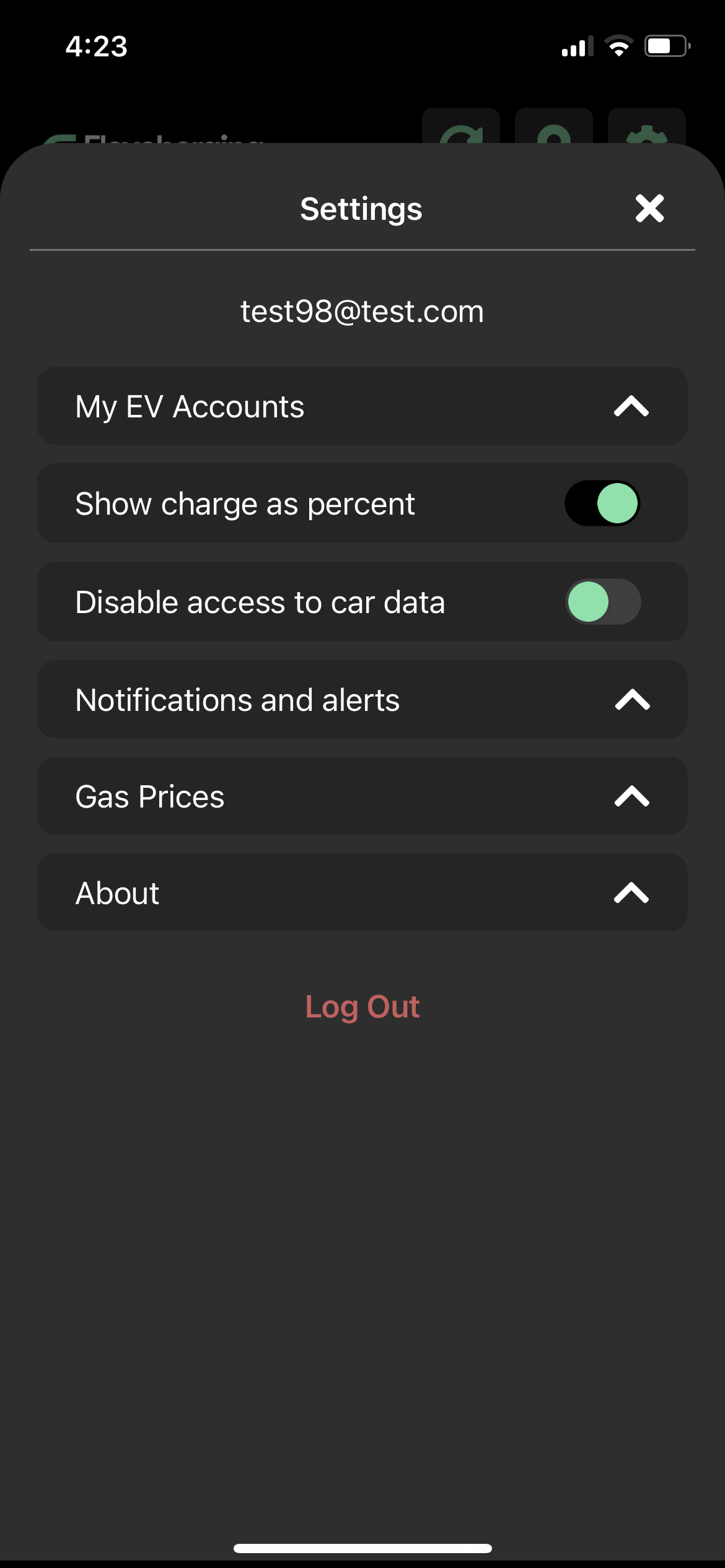Expand the About section

click(x=631, y=893)
